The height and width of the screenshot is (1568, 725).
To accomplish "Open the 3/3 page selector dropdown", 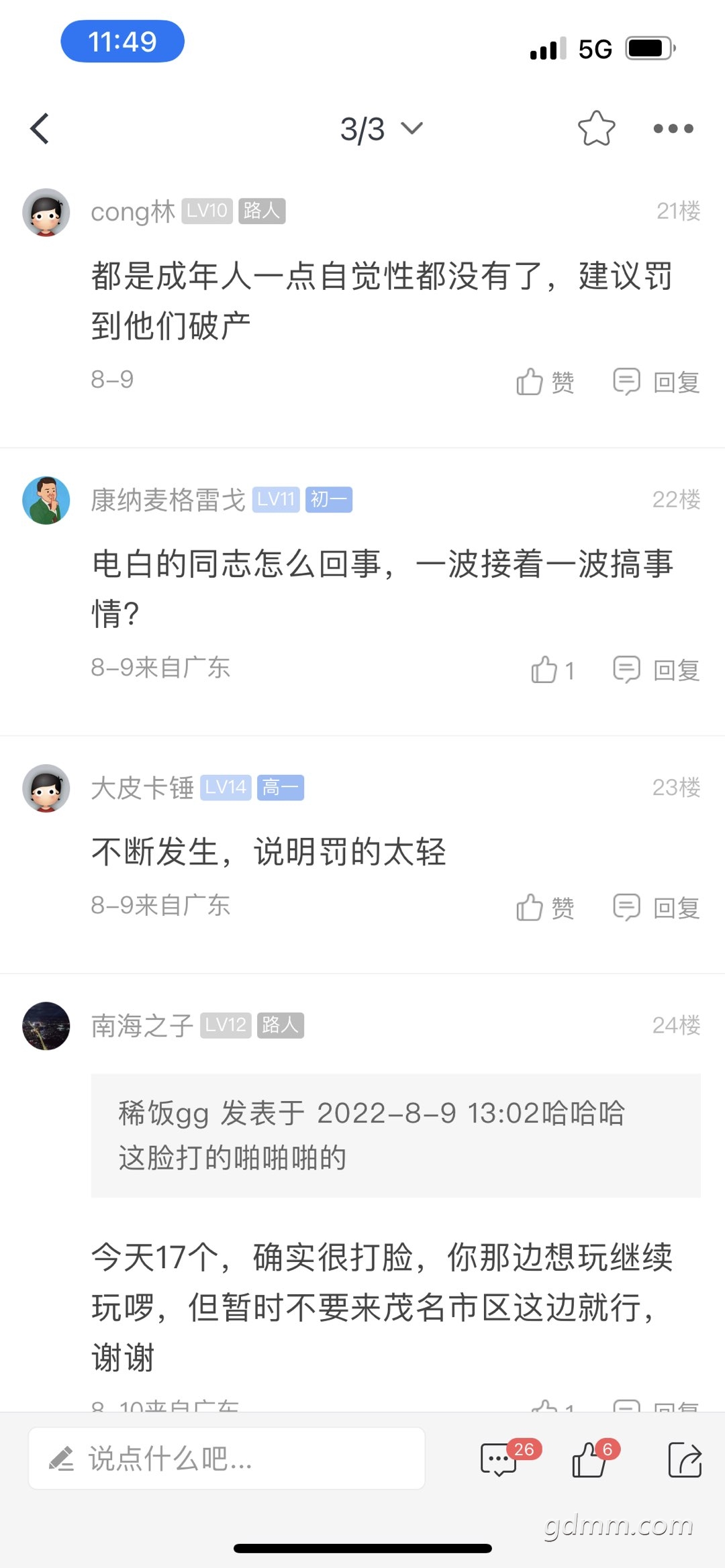I will point(381,129).
